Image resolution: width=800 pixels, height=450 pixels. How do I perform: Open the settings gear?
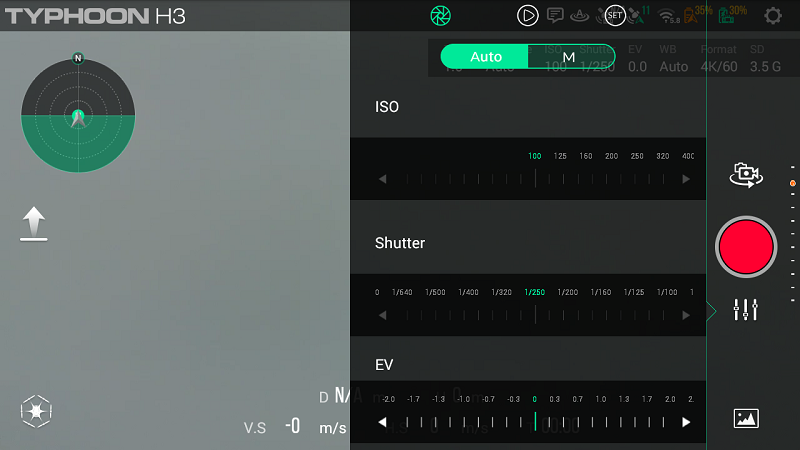pyautogui.click(x=773, y=15)
